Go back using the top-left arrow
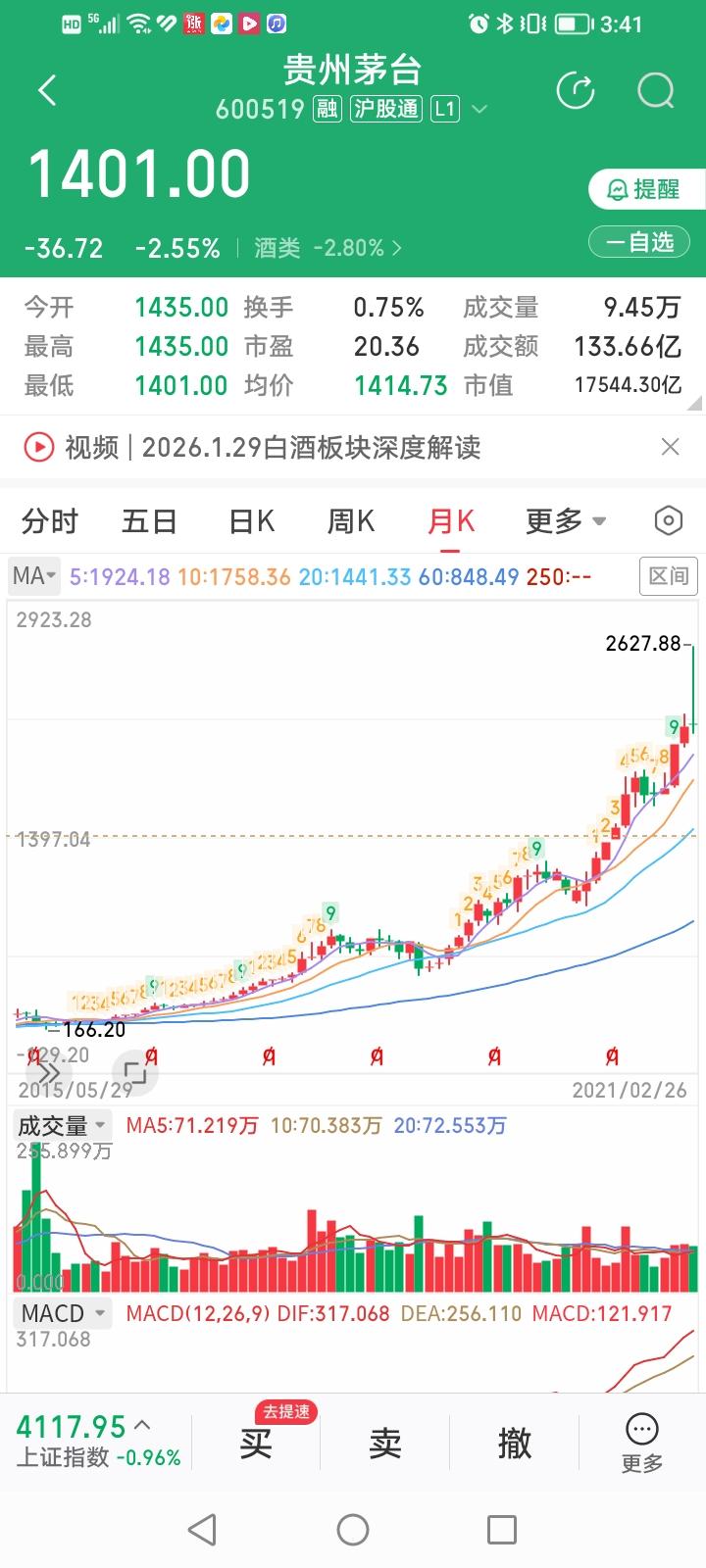Screen dimensions: 706x1568 (x=47, y=90)
